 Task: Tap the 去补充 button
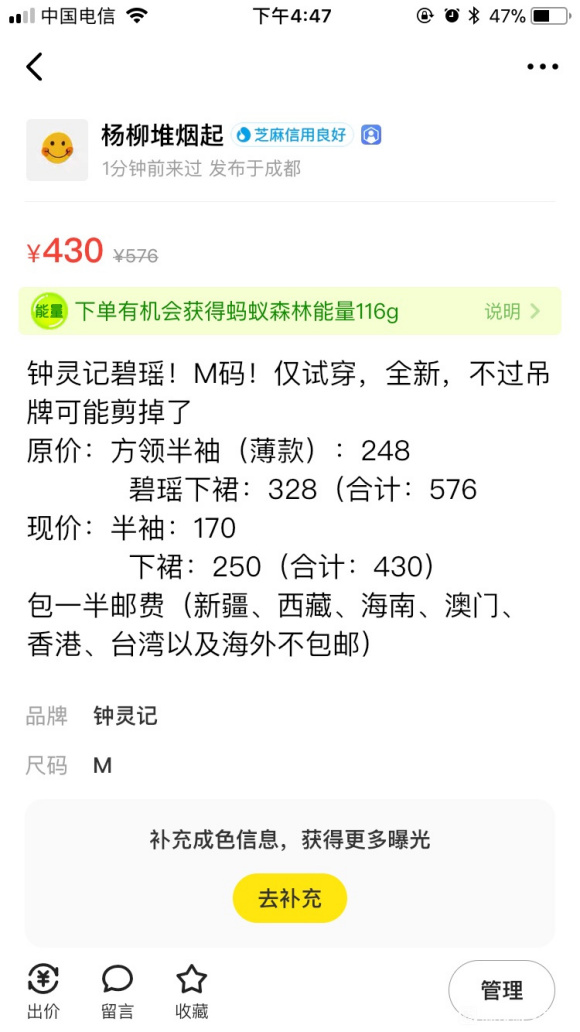(290, 898)
